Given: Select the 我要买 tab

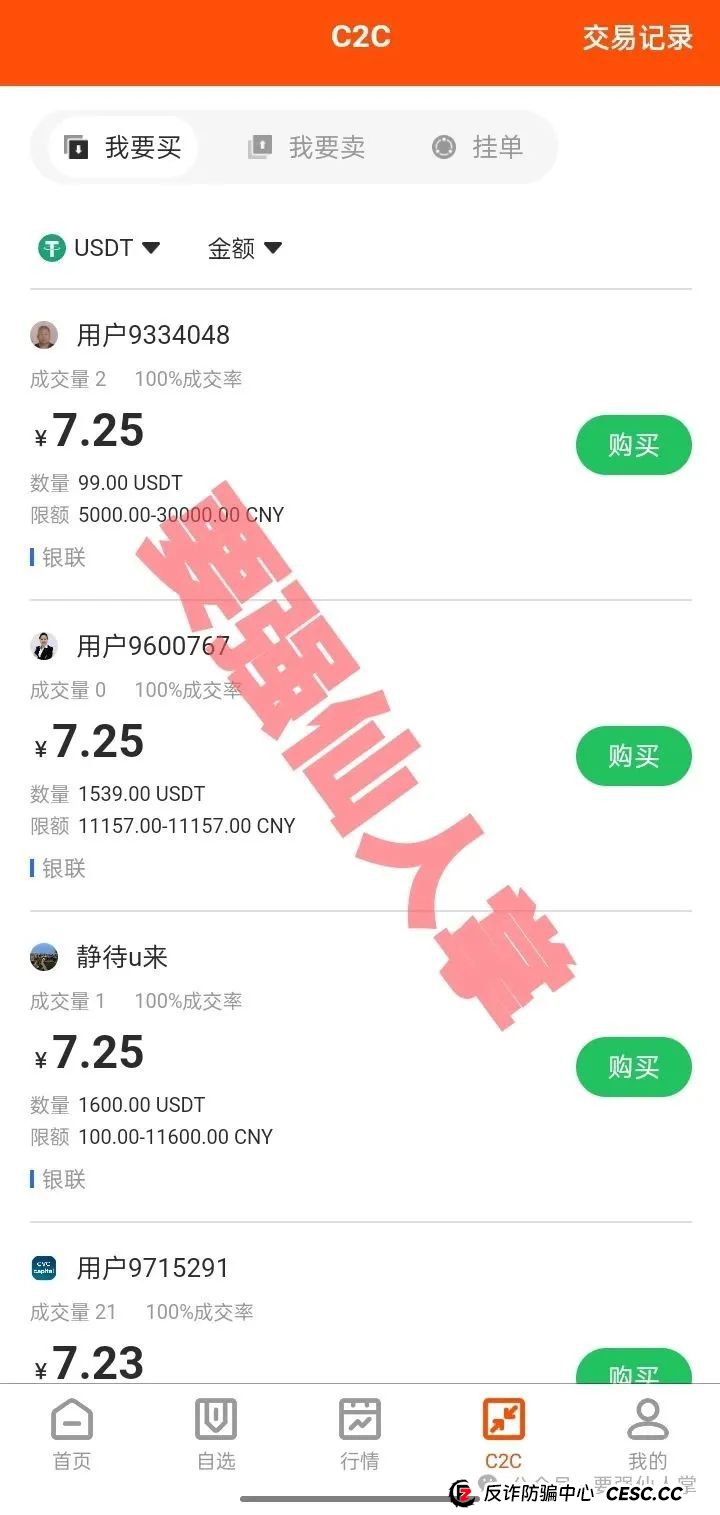Looking at the screenshot, I should pyautogui.click(x=123, y=147).
